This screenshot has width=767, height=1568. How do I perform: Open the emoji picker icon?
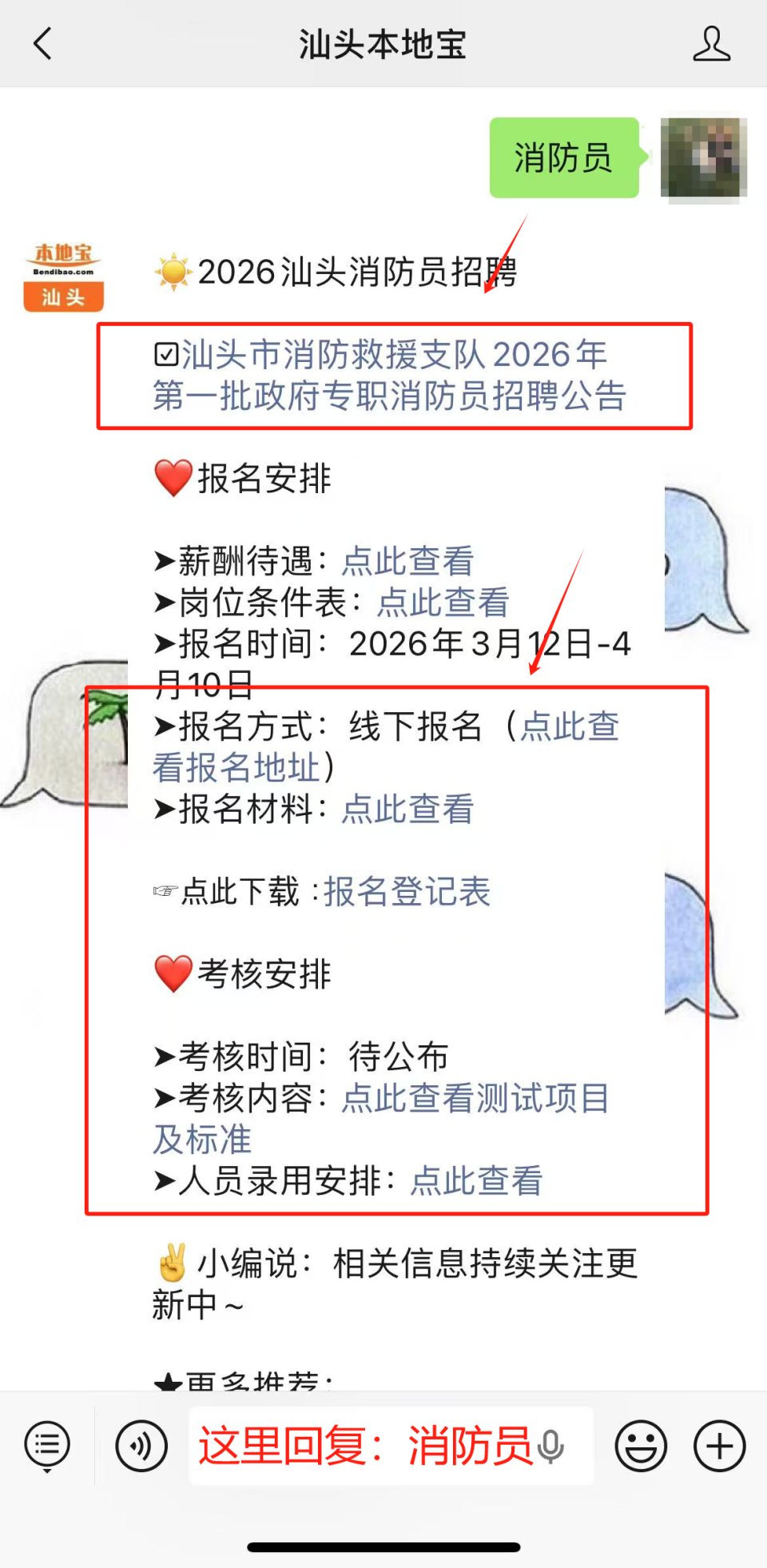[639, 1445]
